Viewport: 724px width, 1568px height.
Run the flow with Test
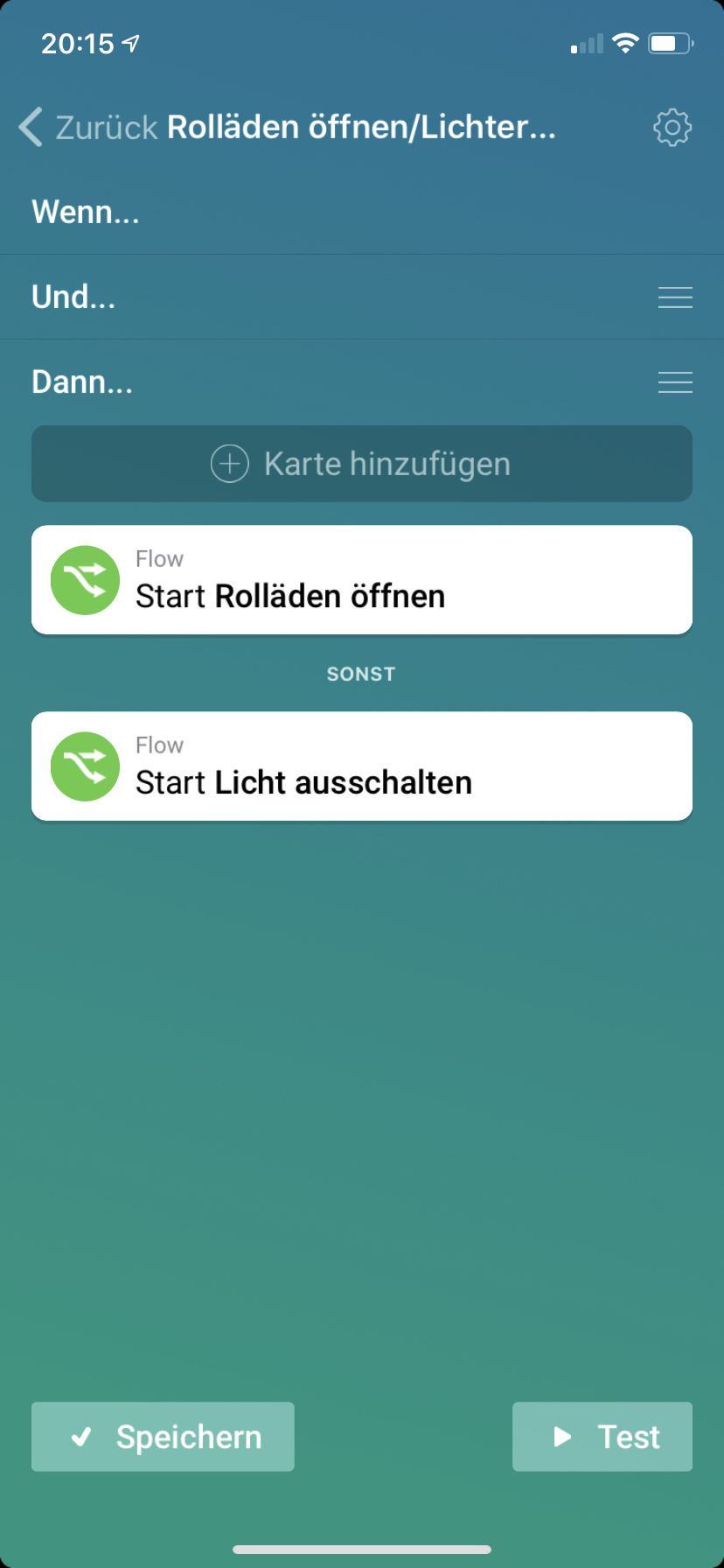602,1437
